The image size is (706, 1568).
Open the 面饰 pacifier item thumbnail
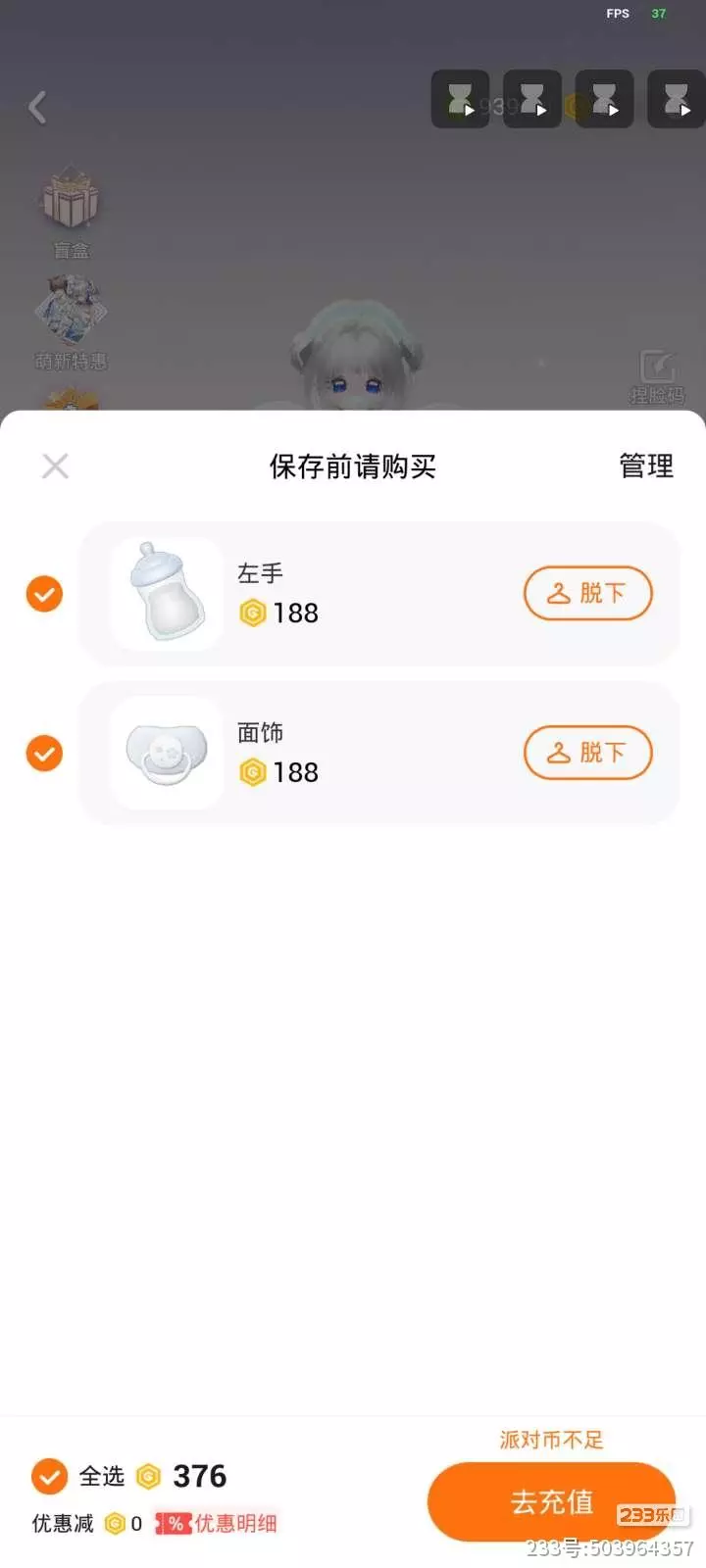pyautogui.click(x=168, y=754)
